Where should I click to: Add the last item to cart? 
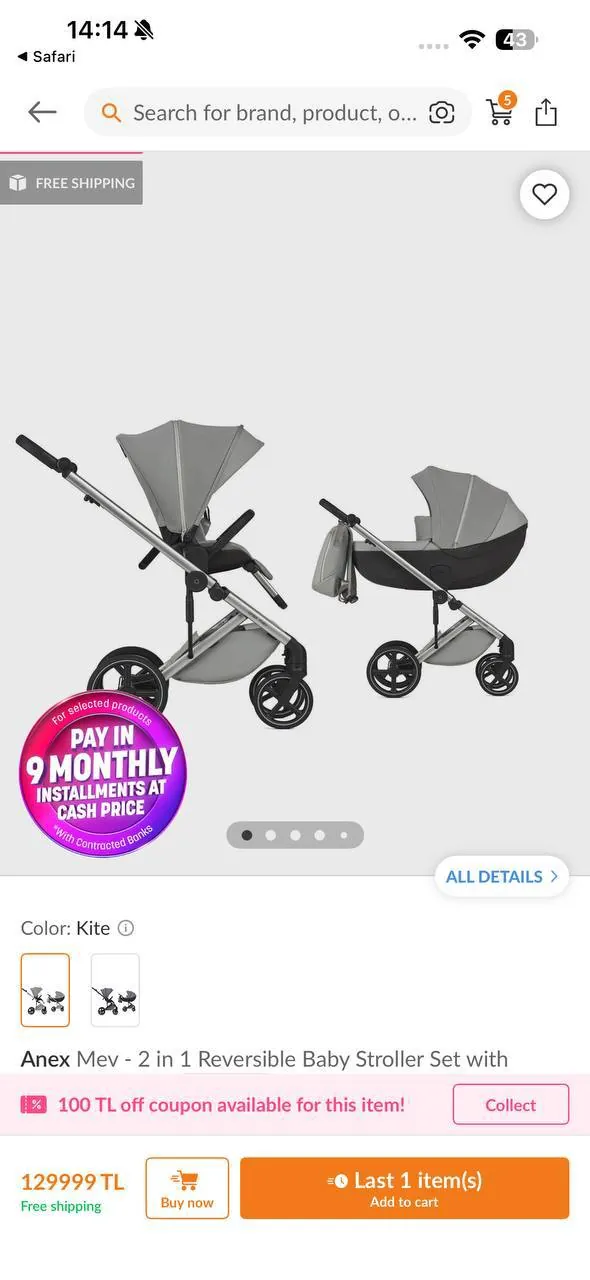(404, 1189)
